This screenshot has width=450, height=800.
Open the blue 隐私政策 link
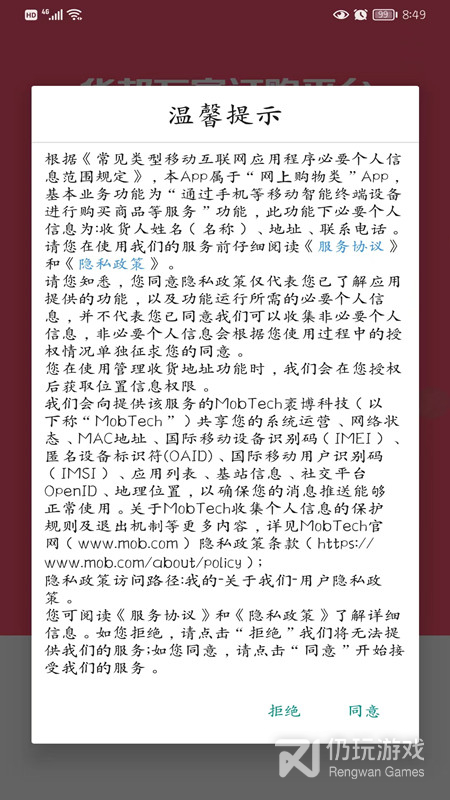pyautogui.click(x=111, y=264)
